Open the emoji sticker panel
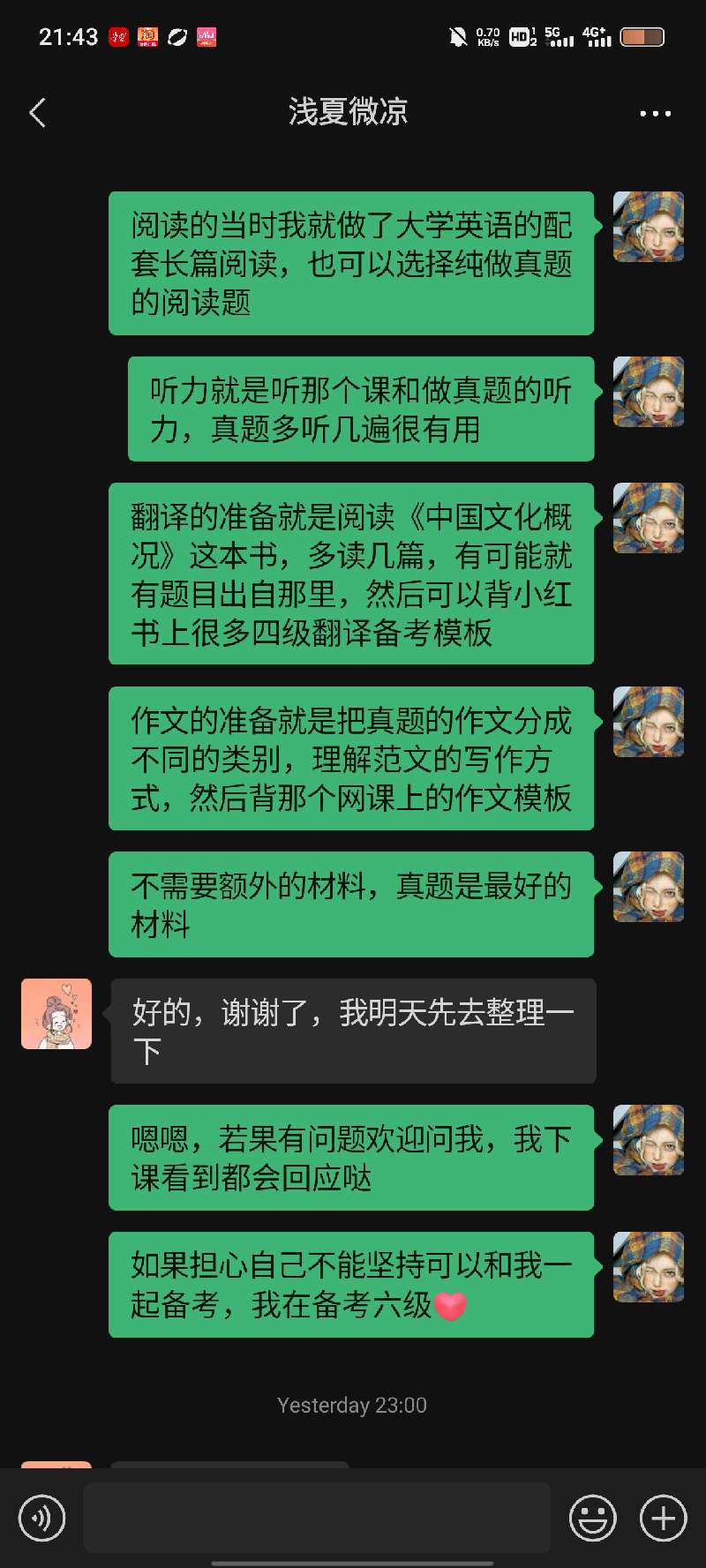Image resolution: width=706 pixels, height=1568 pixels. click(592, 1518)
